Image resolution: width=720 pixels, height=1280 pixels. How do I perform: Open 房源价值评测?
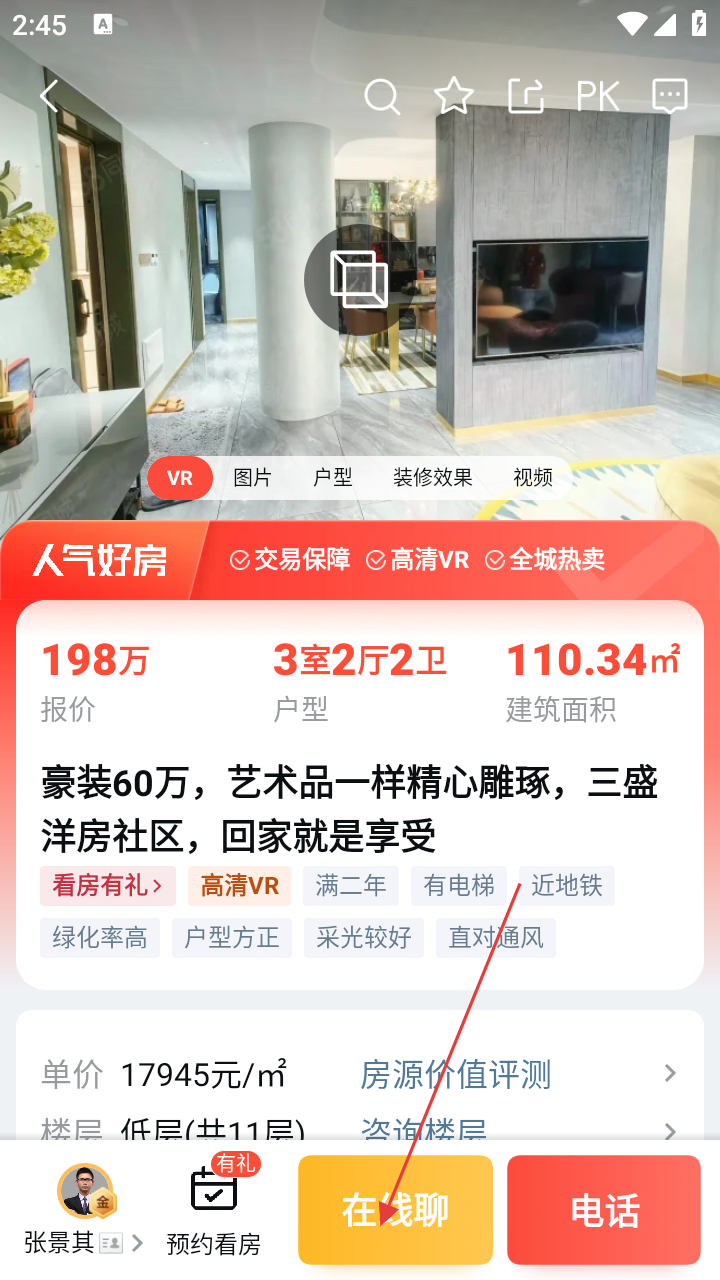tap(456, 1075)
